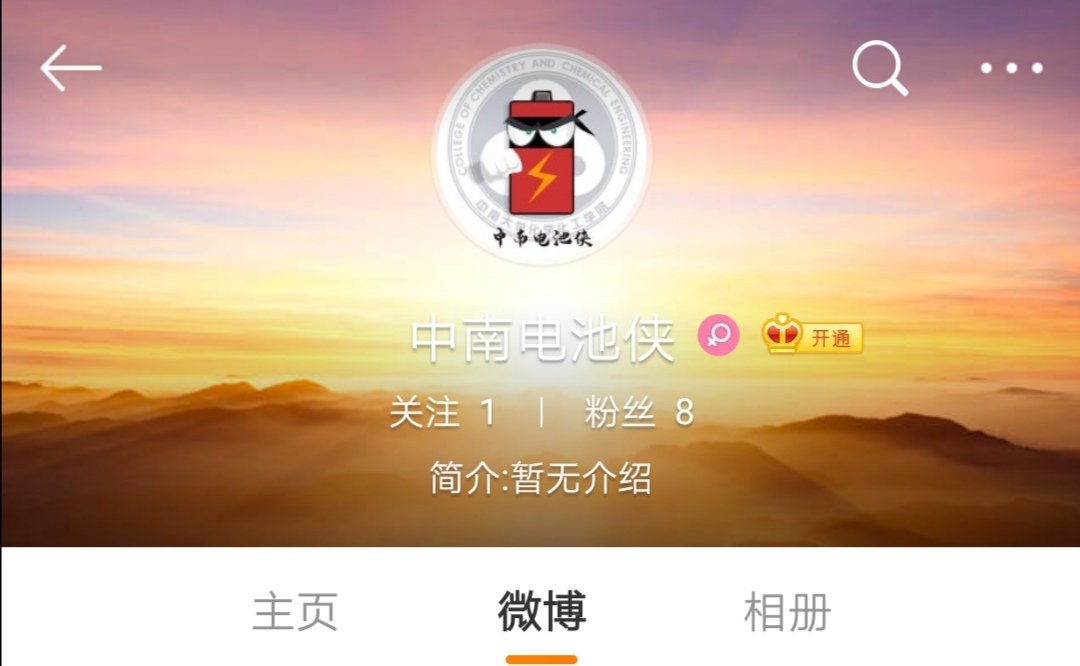The width and height of the screenshot is (1080, 666).
Task: Select the 微博 tab
Action: coord(541,612)
